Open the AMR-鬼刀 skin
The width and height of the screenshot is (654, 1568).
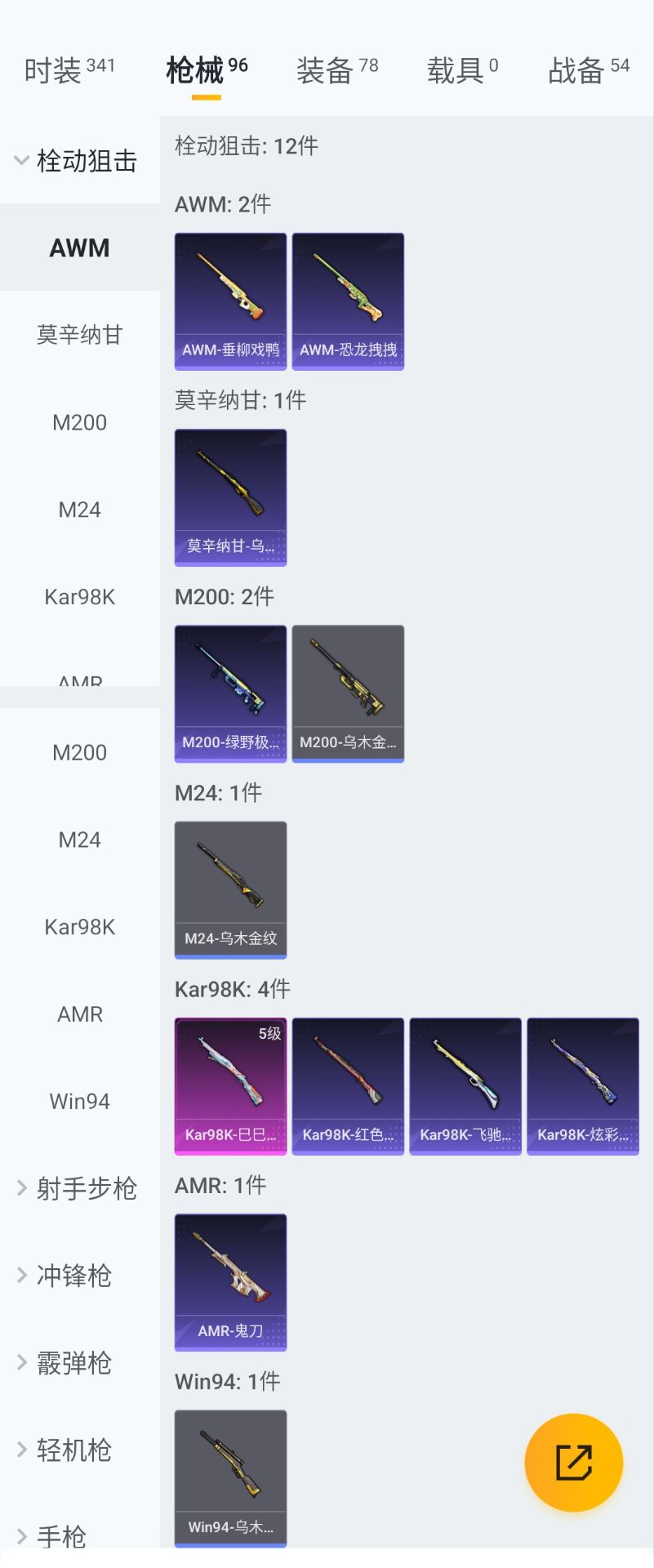pyautogui.click(x=230, y=1281)
